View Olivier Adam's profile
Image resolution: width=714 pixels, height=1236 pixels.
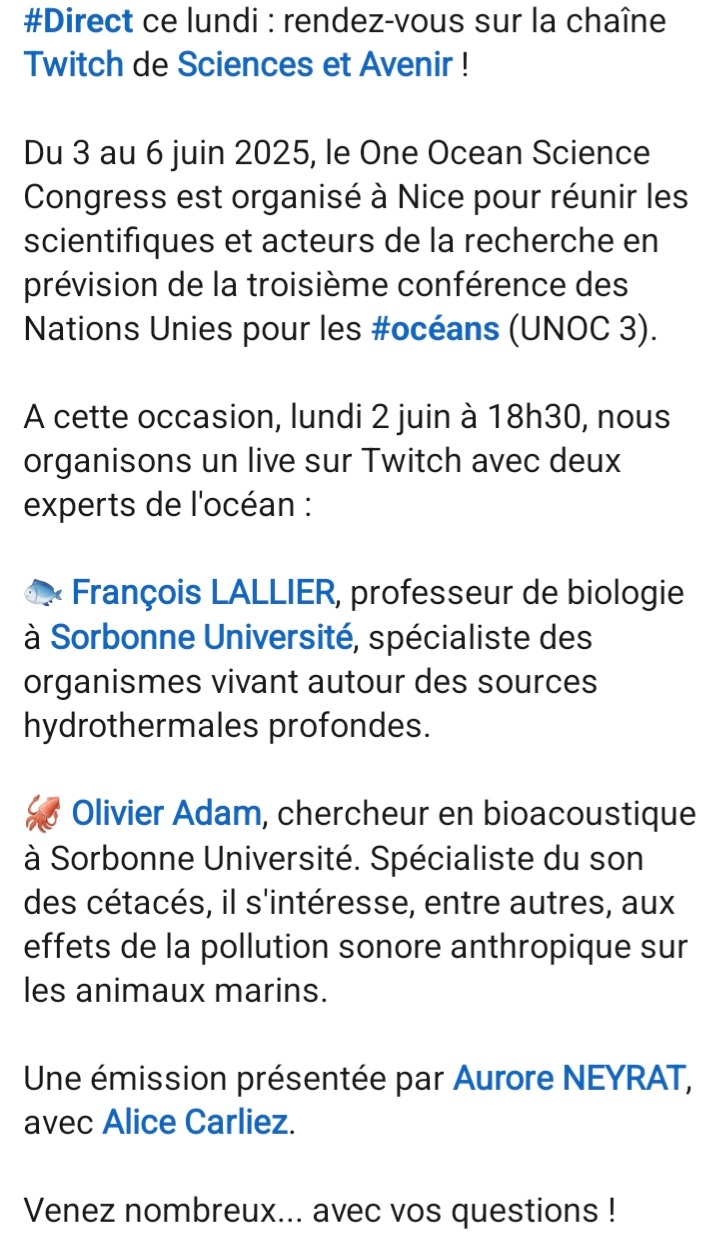(166, 813)
